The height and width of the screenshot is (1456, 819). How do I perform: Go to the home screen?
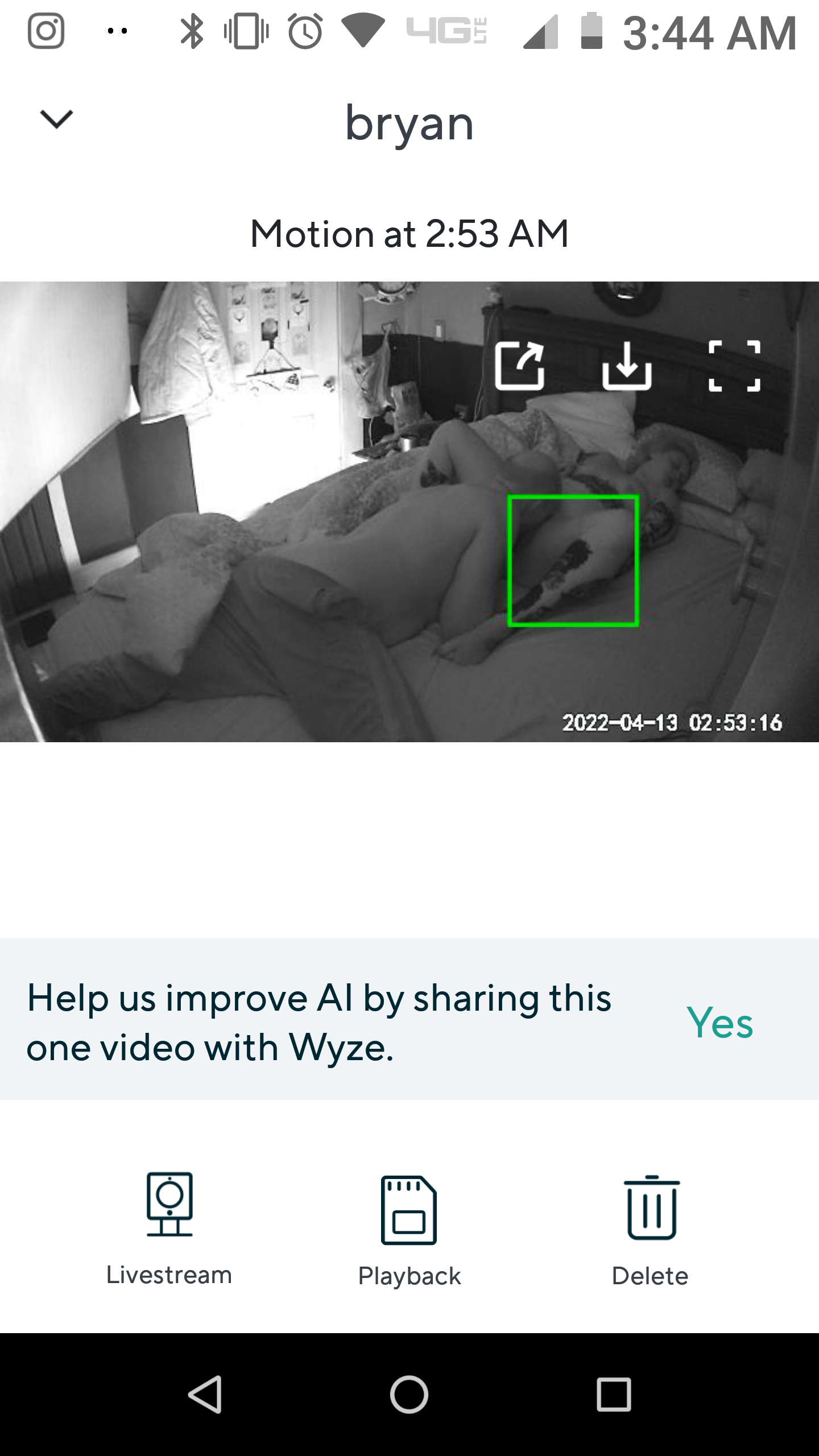click(x=409, y=1394)
